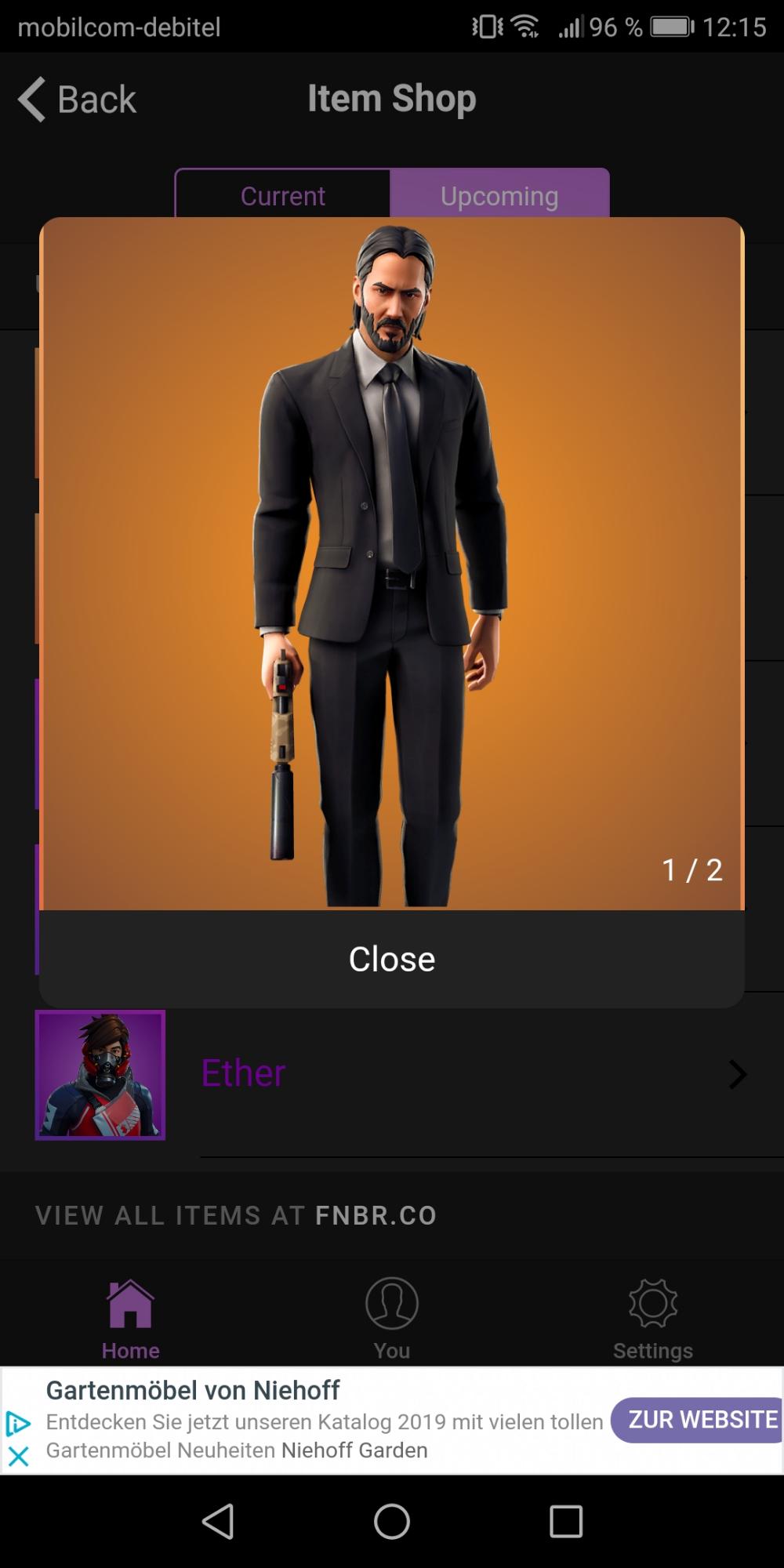Open the You profile tab

(x=391, y=1319)
